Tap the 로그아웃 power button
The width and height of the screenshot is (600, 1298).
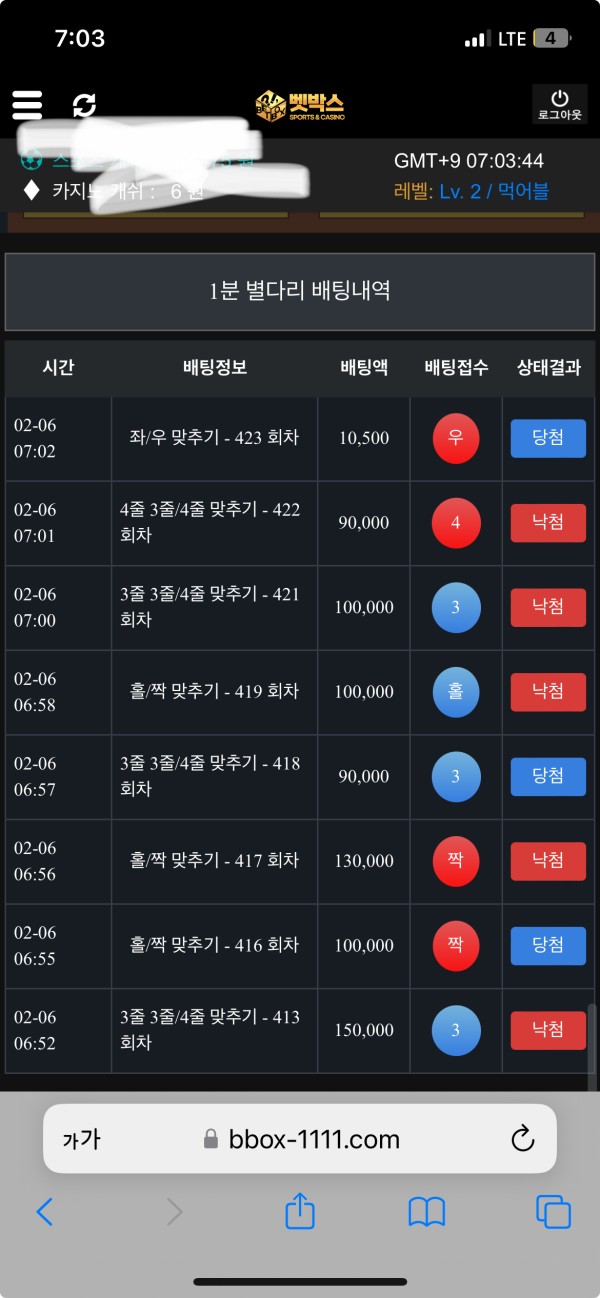click(559, 104)
